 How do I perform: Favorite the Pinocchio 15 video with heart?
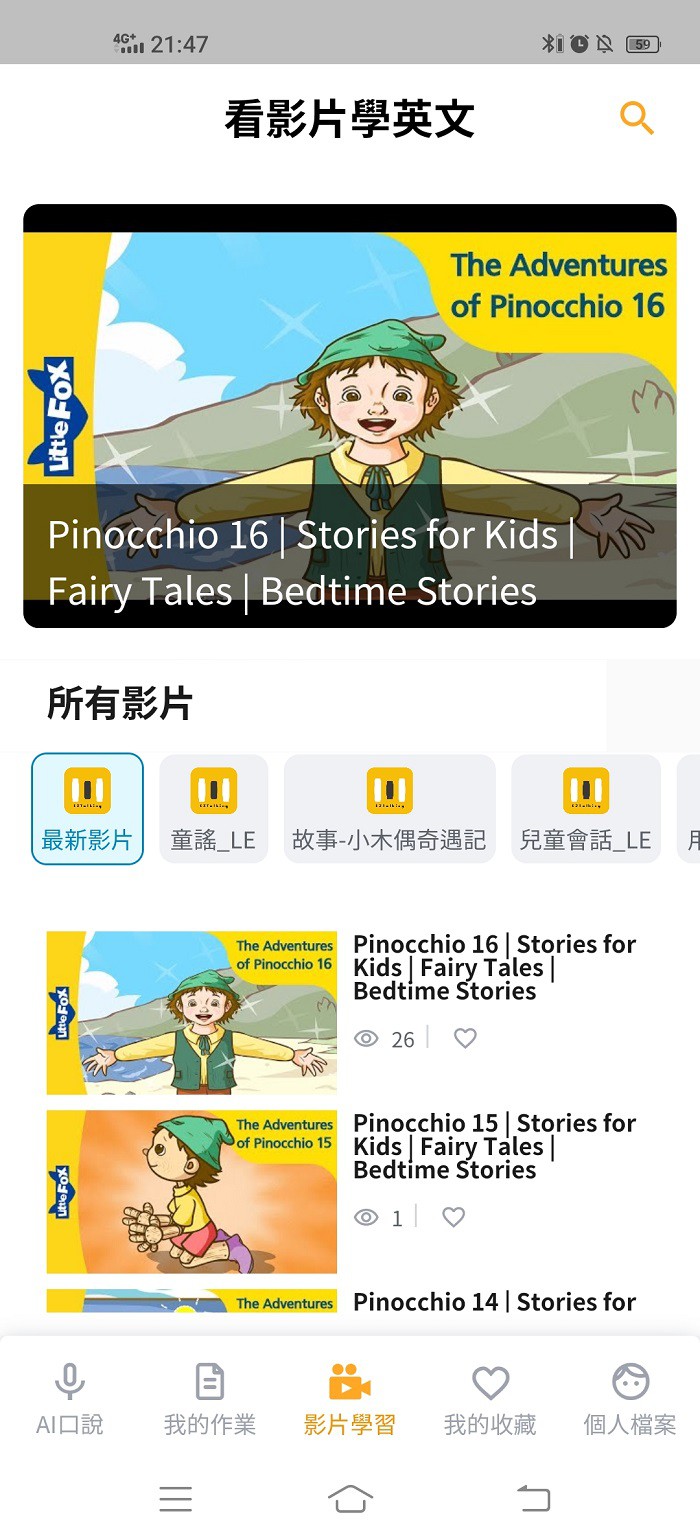pos(454,1217)
